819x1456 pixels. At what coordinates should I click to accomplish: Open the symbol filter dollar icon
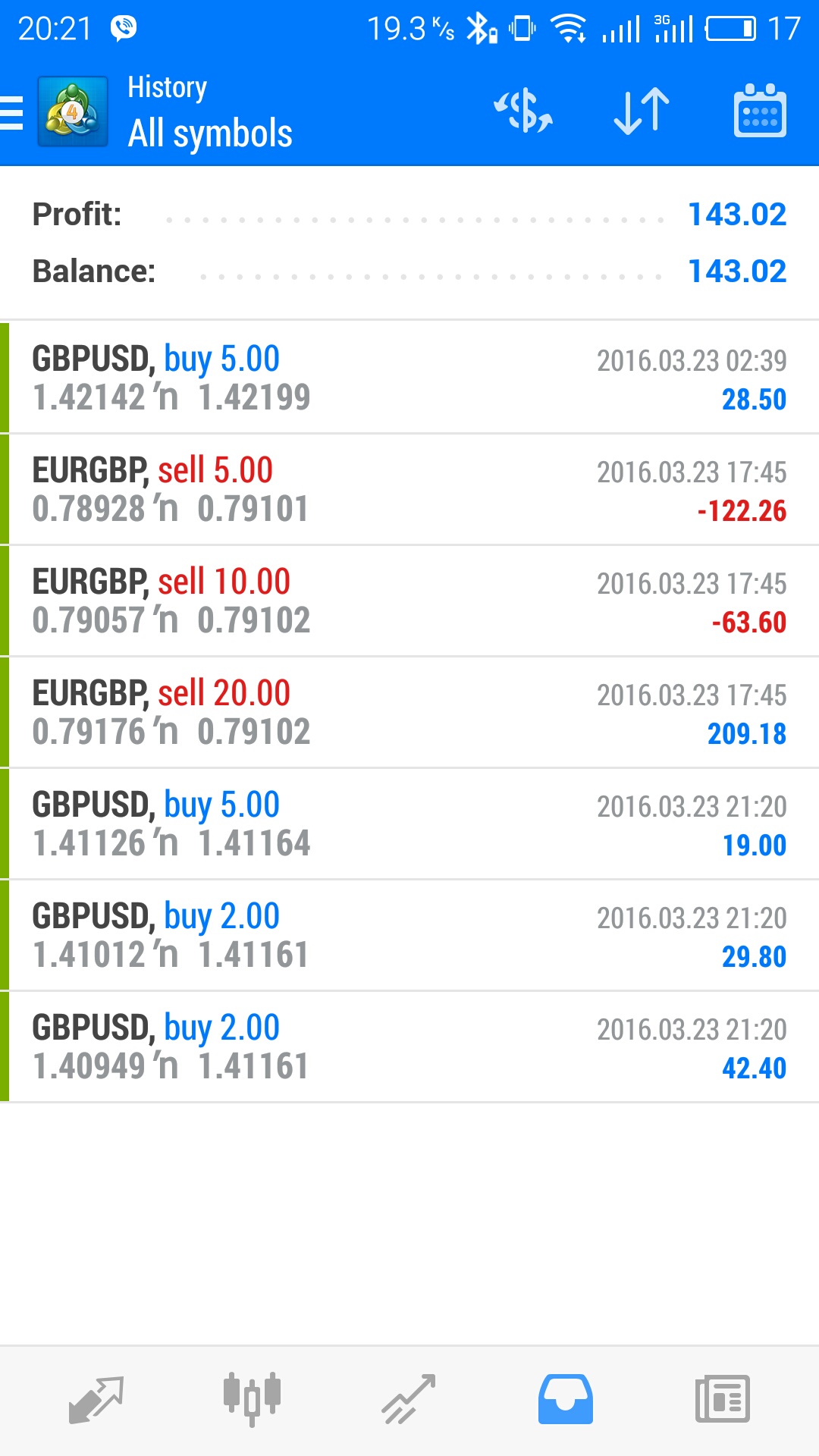(x=523, y=111)
